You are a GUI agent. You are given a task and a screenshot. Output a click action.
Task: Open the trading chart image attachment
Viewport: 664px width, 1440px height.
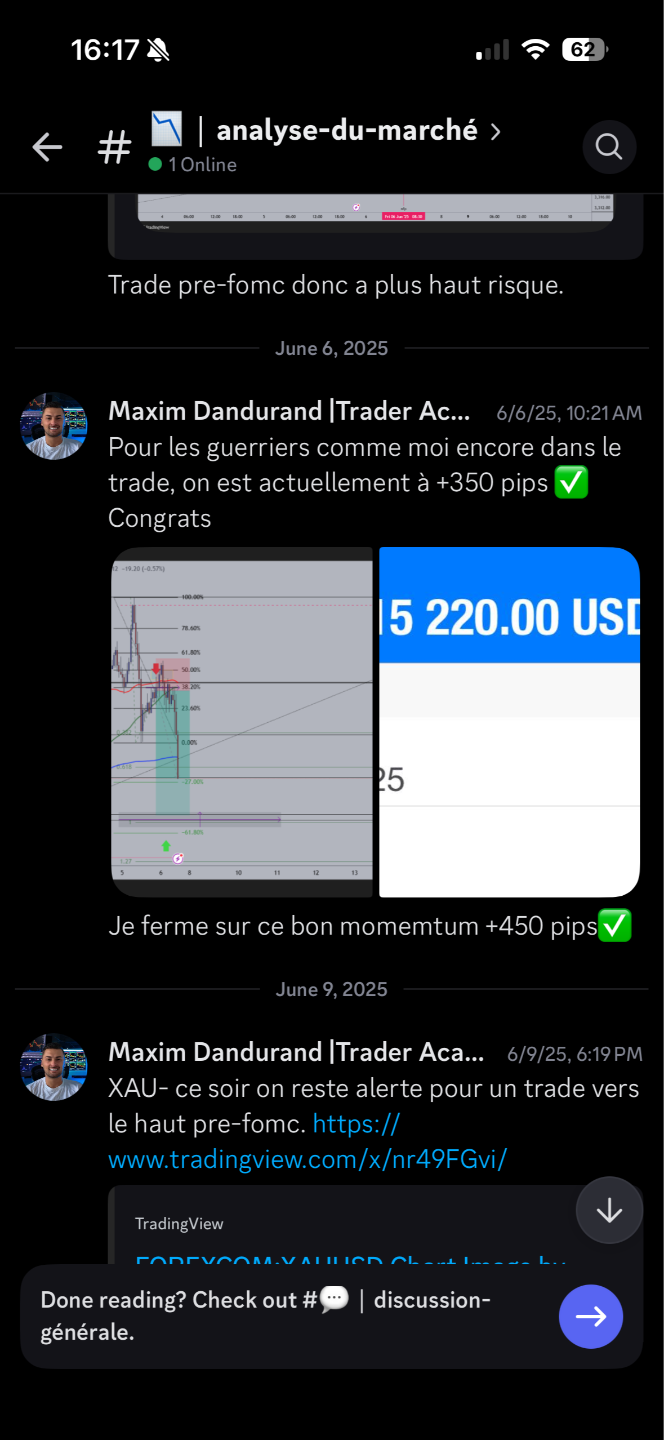pyautogui.click(x=241, y=722)
